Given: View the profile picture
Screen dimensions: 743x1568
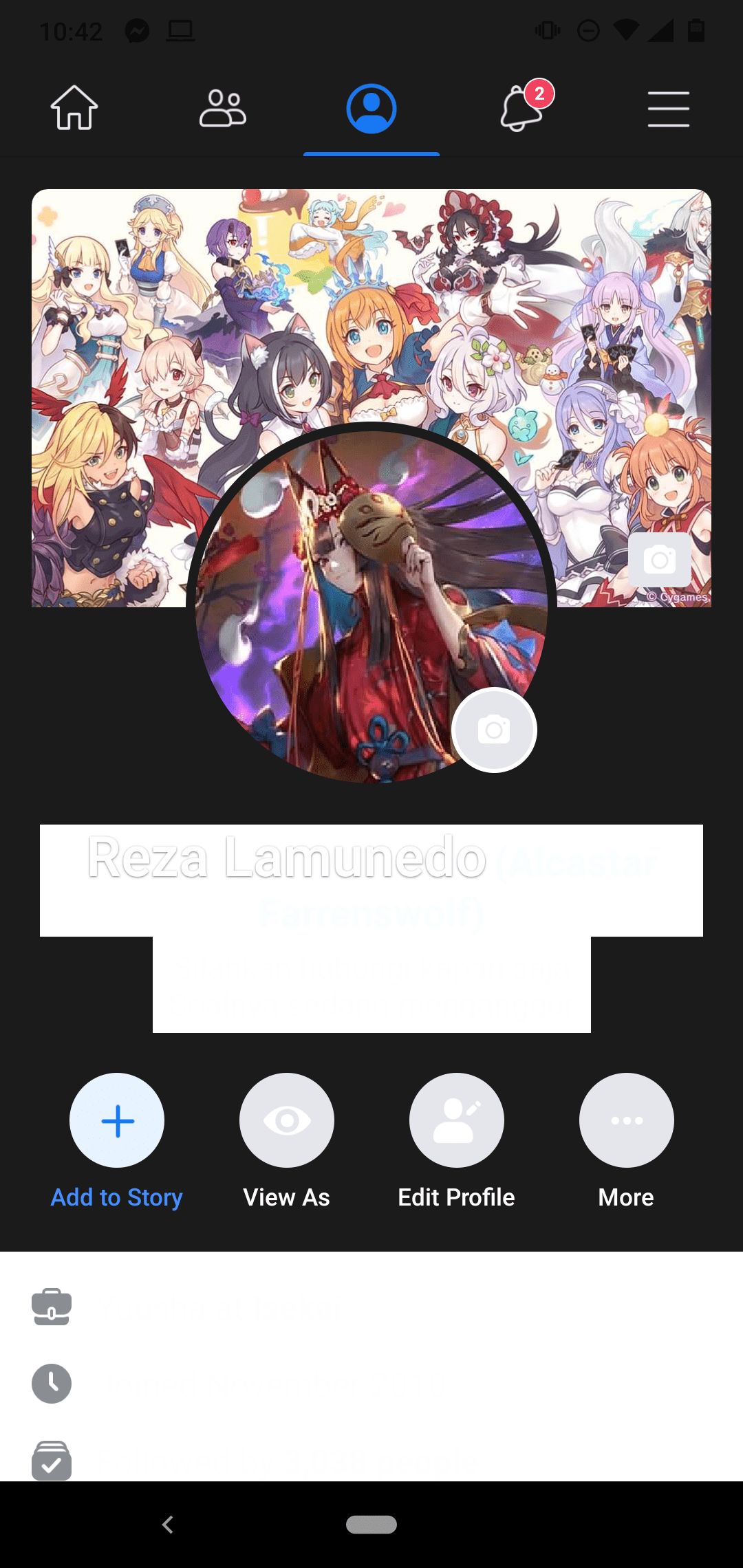Looking at the screenshot, I should coord(344,605).
